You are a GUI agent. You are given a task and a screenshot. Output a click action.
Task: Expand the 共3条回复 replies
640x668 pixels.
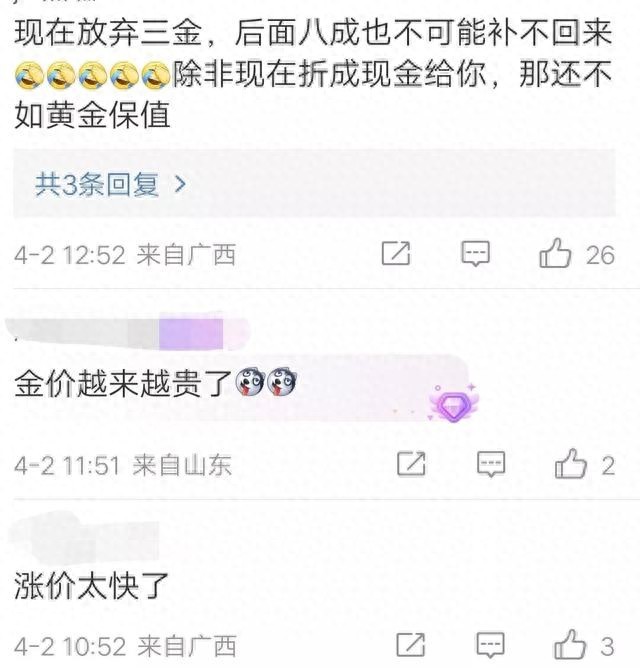pyautogui.click(x=110, y=184)
